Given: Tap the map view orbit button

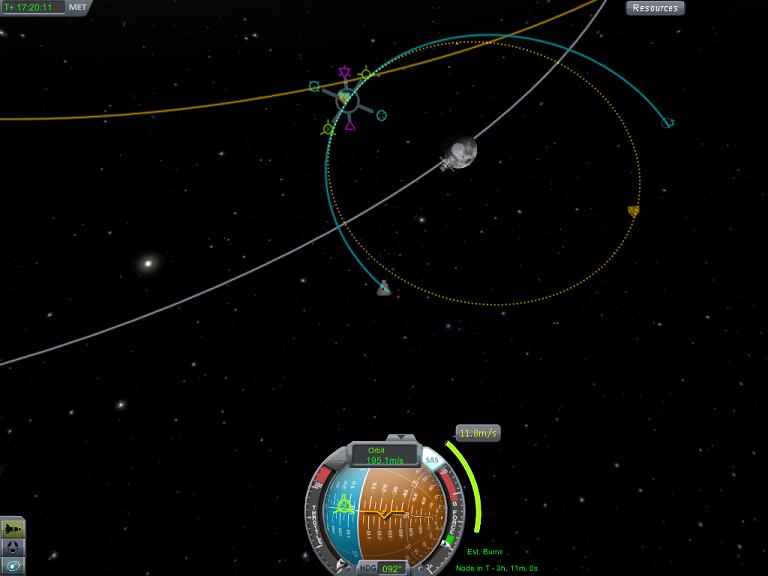Looking at the screenshot, I should coord(13,566).
